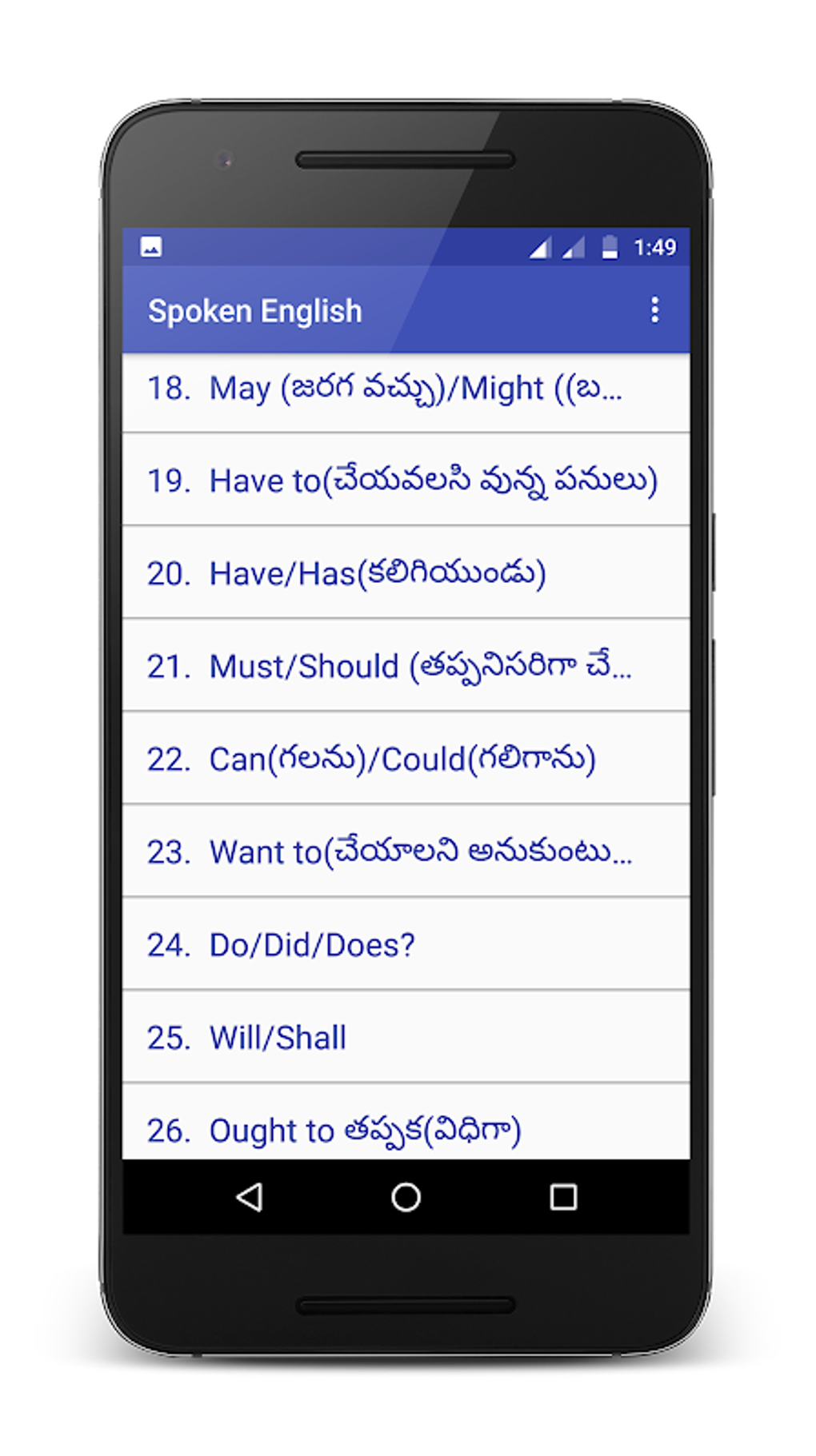Viewport: 816px width, 1456px height.
Task: Open the overflow menu in the app bar
Action: 654,310
